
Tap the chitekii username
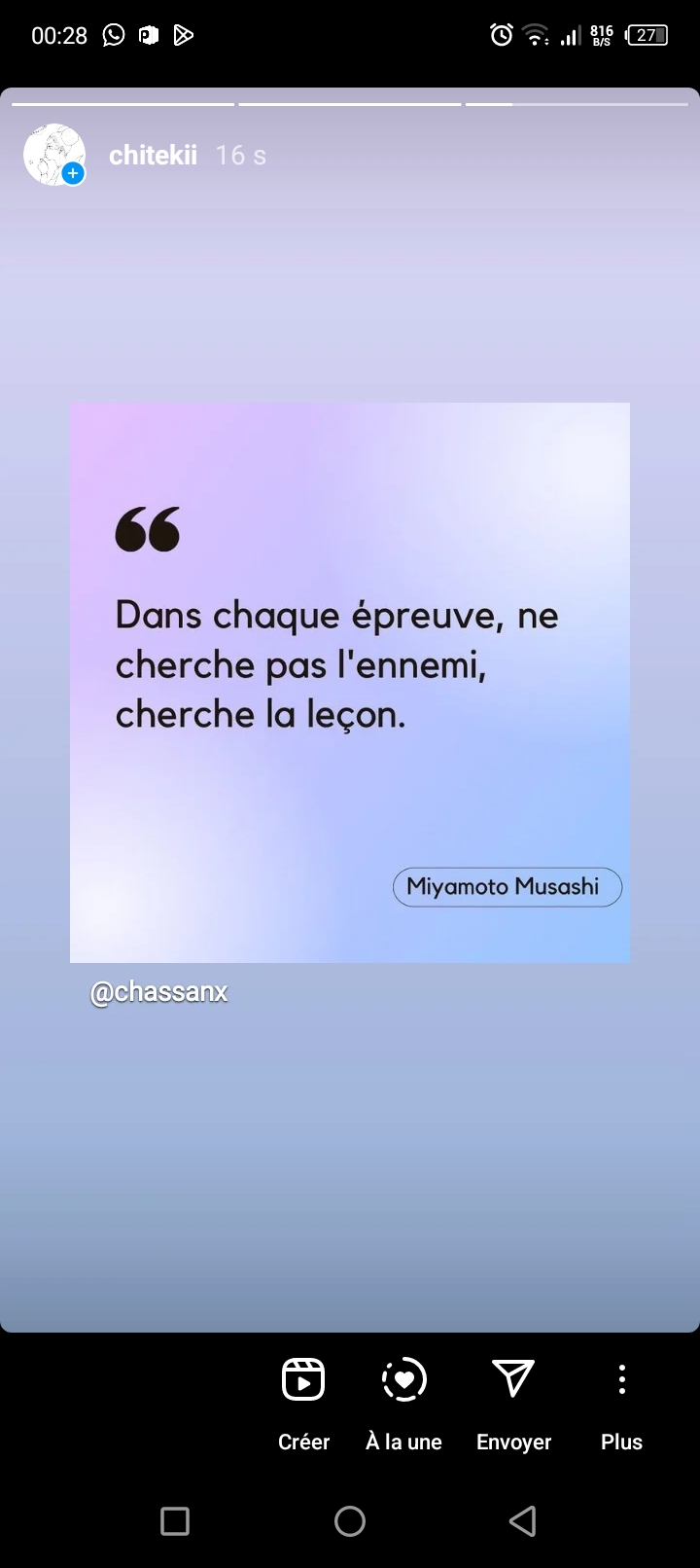(x=153, y=155)
